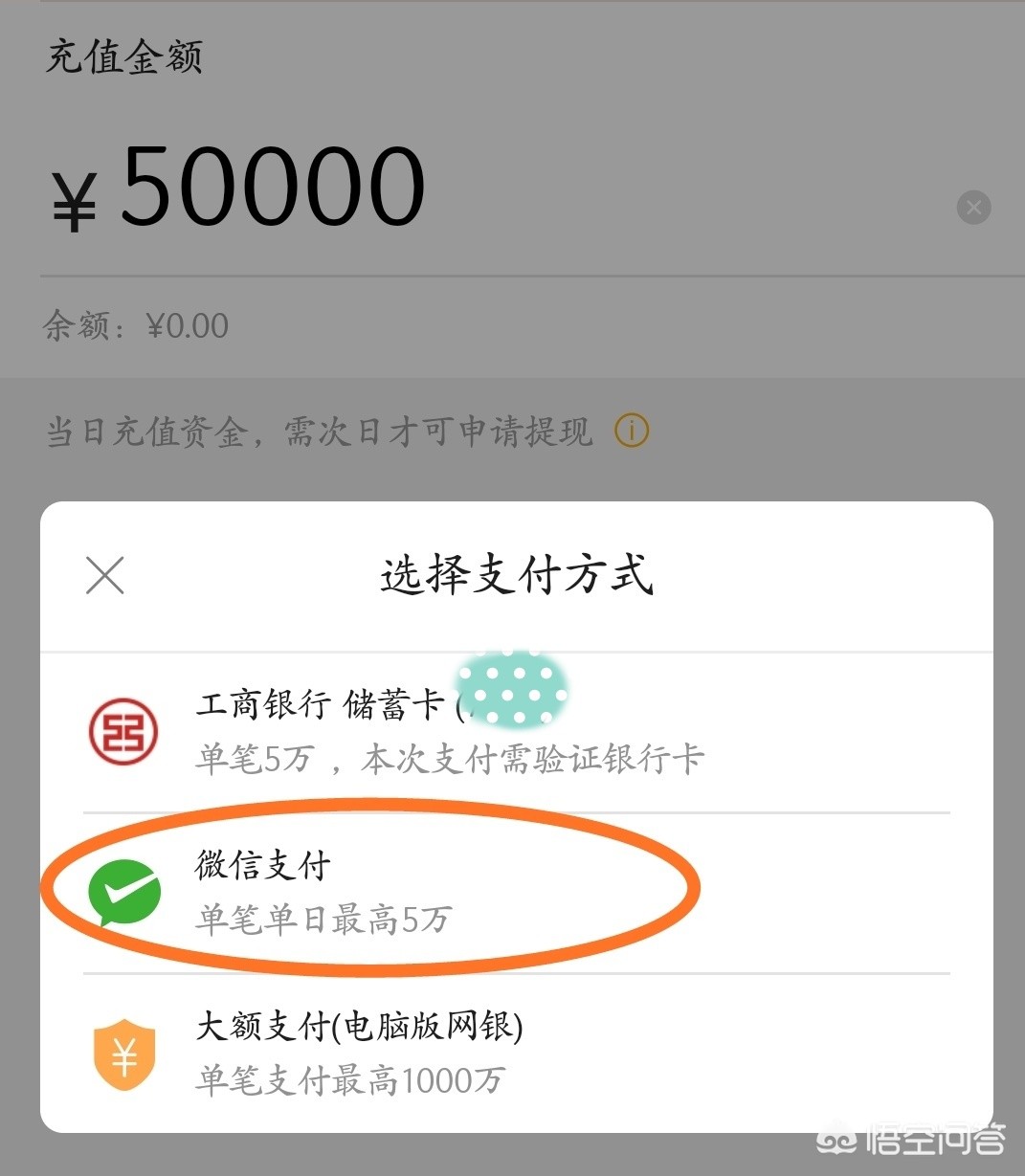Click the 充值金额 section header

(123, 56)
